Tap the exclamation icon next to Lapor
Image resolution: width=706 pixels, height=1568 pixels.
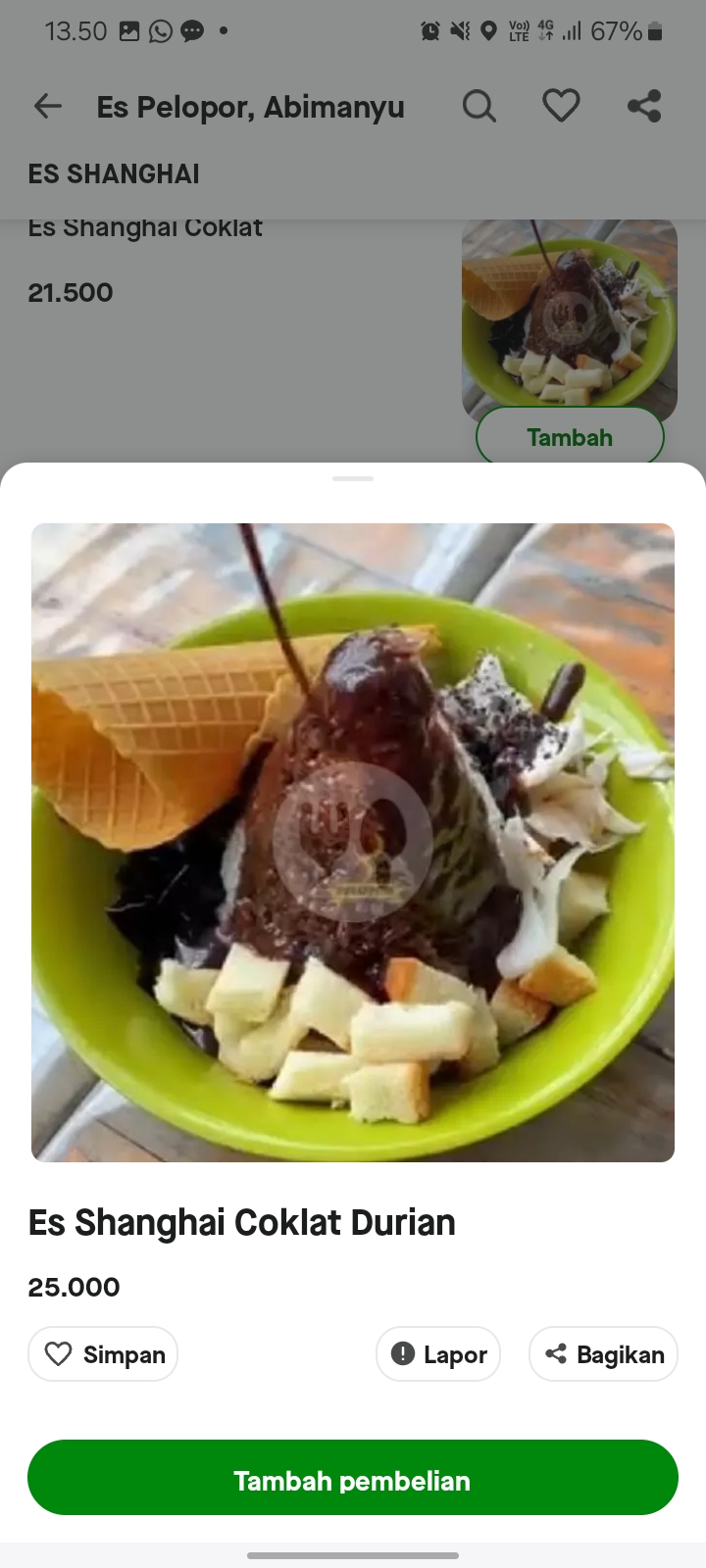tap(403, 1353)
